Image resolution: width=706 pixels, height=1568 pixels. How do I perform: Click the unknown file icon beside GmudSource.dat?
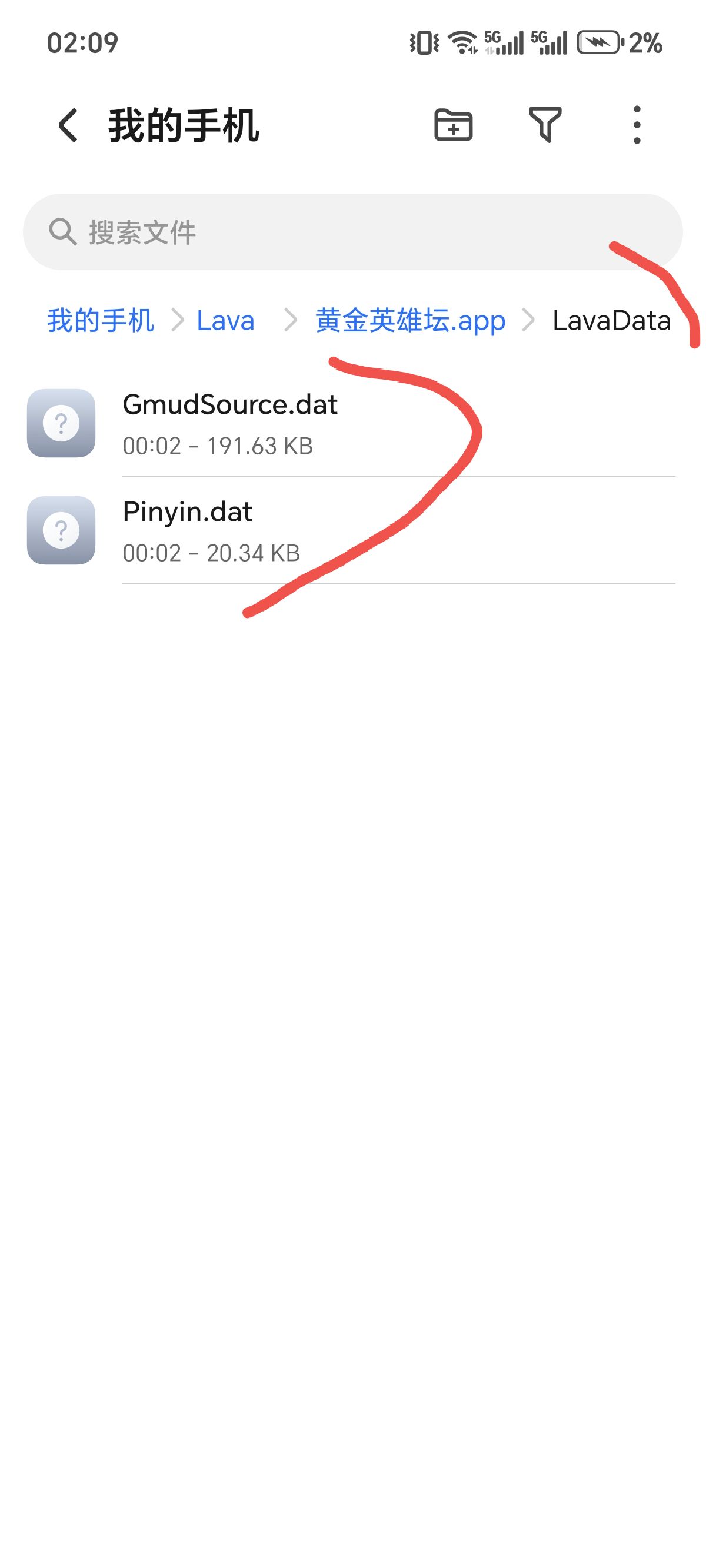(61, 424)
